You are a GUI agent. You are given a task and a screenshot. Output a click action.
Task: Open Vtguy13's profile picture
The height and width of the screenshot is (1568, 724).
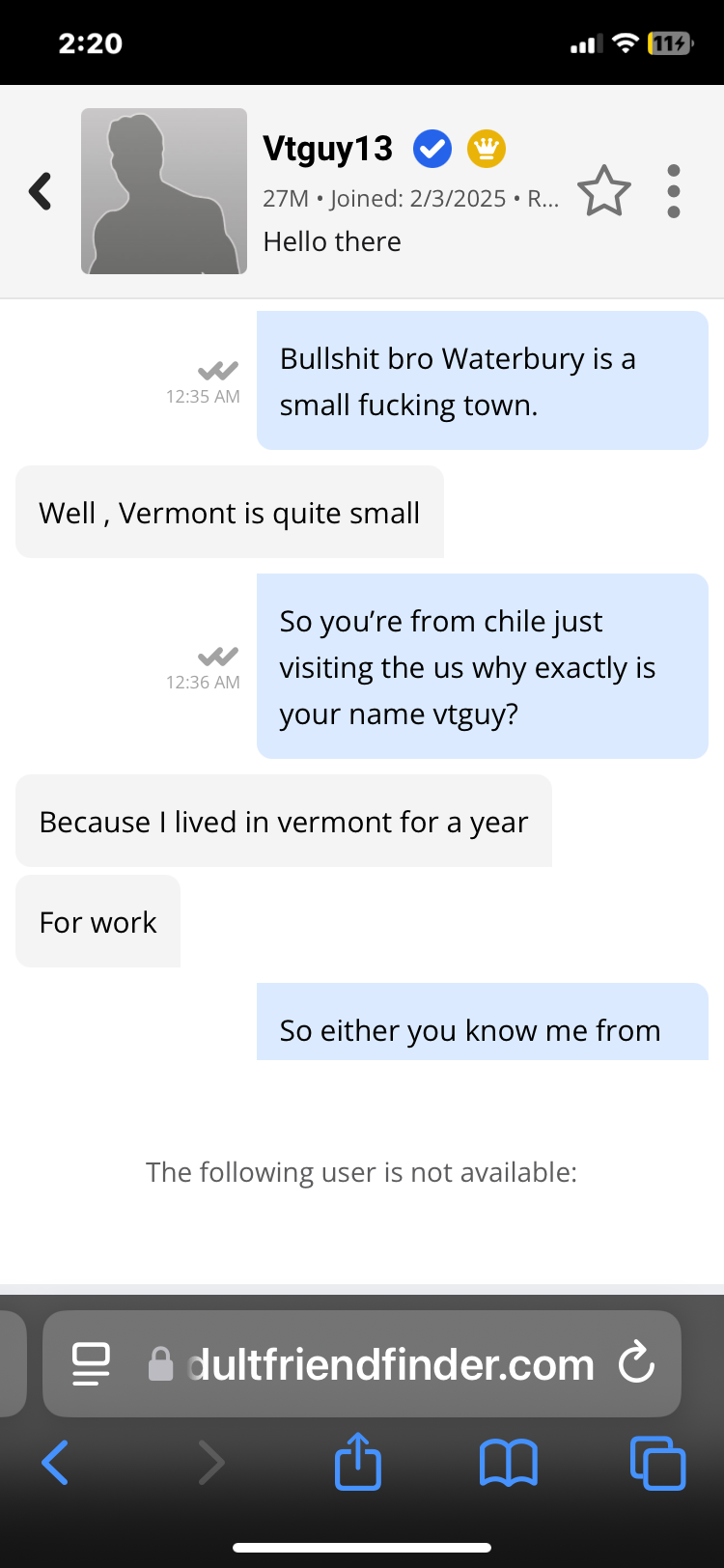tap(164, 191)
